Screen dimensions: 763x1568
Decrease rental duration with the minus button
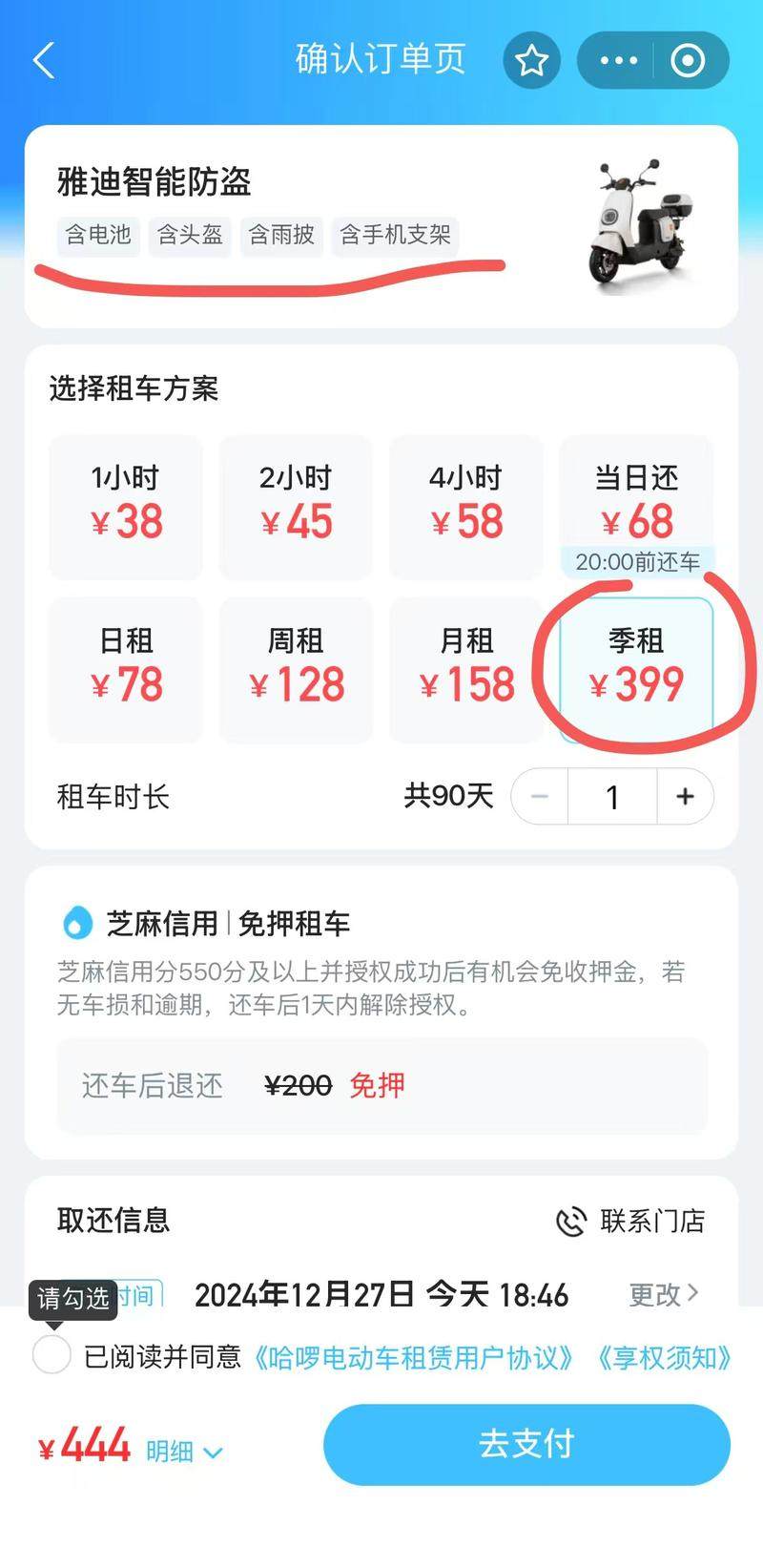click(540, 797)
